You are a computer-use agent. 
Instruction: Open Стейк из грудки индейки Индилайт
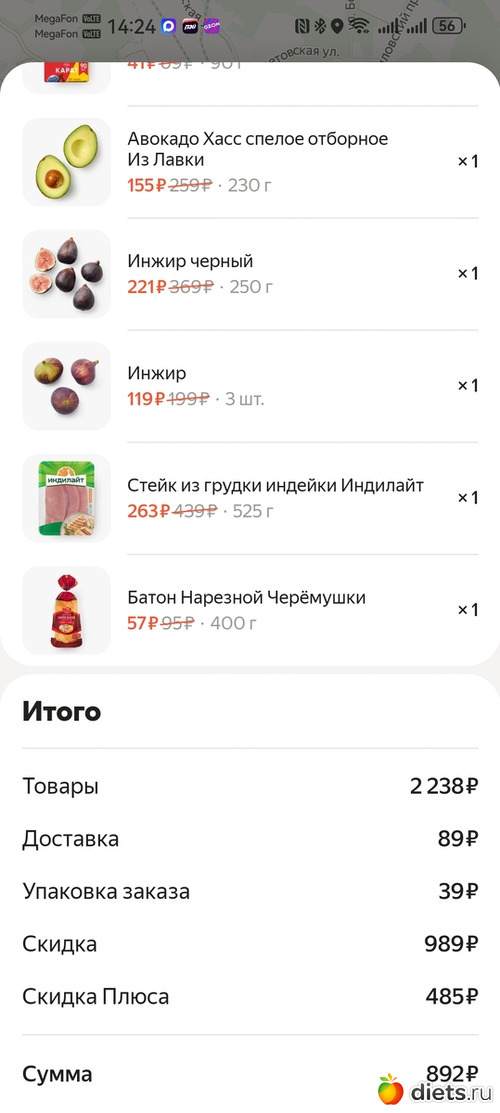(x=250, y=498)
